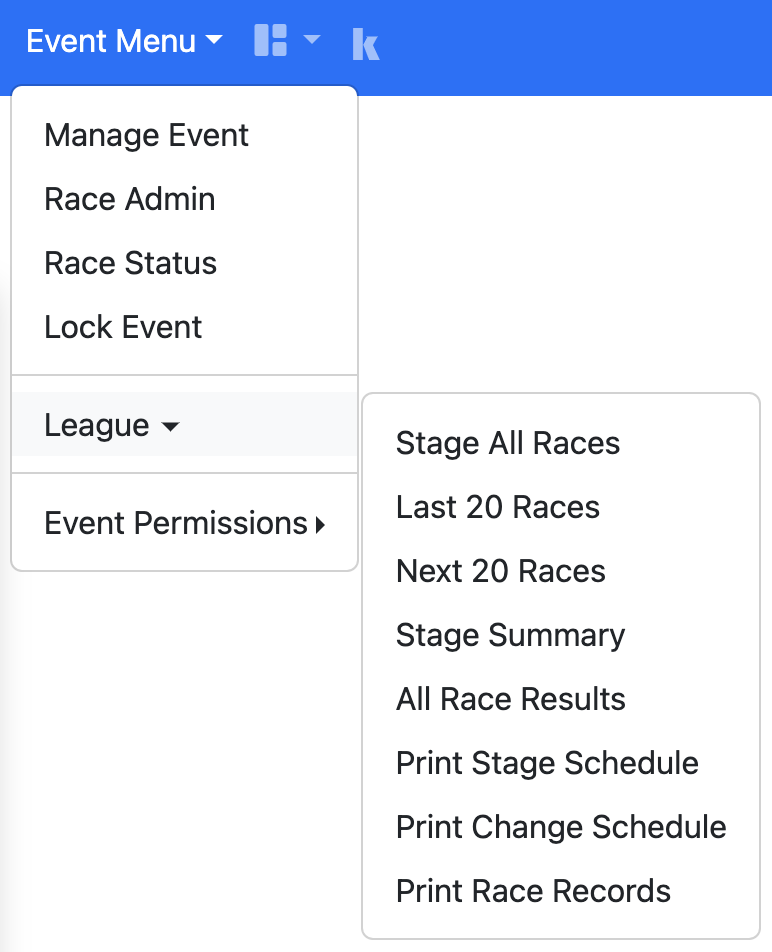Image resolution: width=772 pixels, height=952 pixels.
Task: Tap the k logo icon
Action: (366, 44)
